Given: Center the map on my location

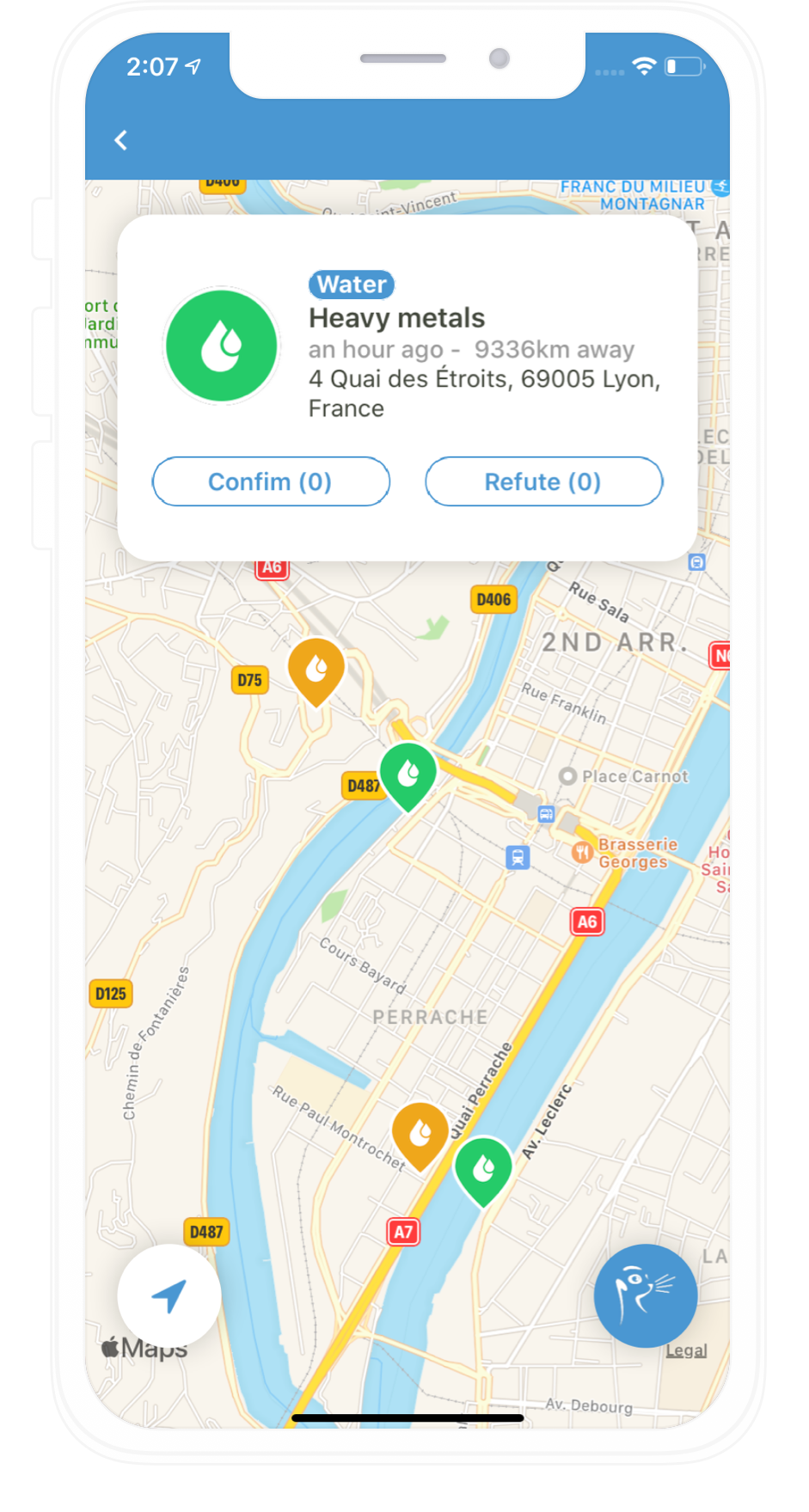Looking at the screenshot, I should 169,1295.
